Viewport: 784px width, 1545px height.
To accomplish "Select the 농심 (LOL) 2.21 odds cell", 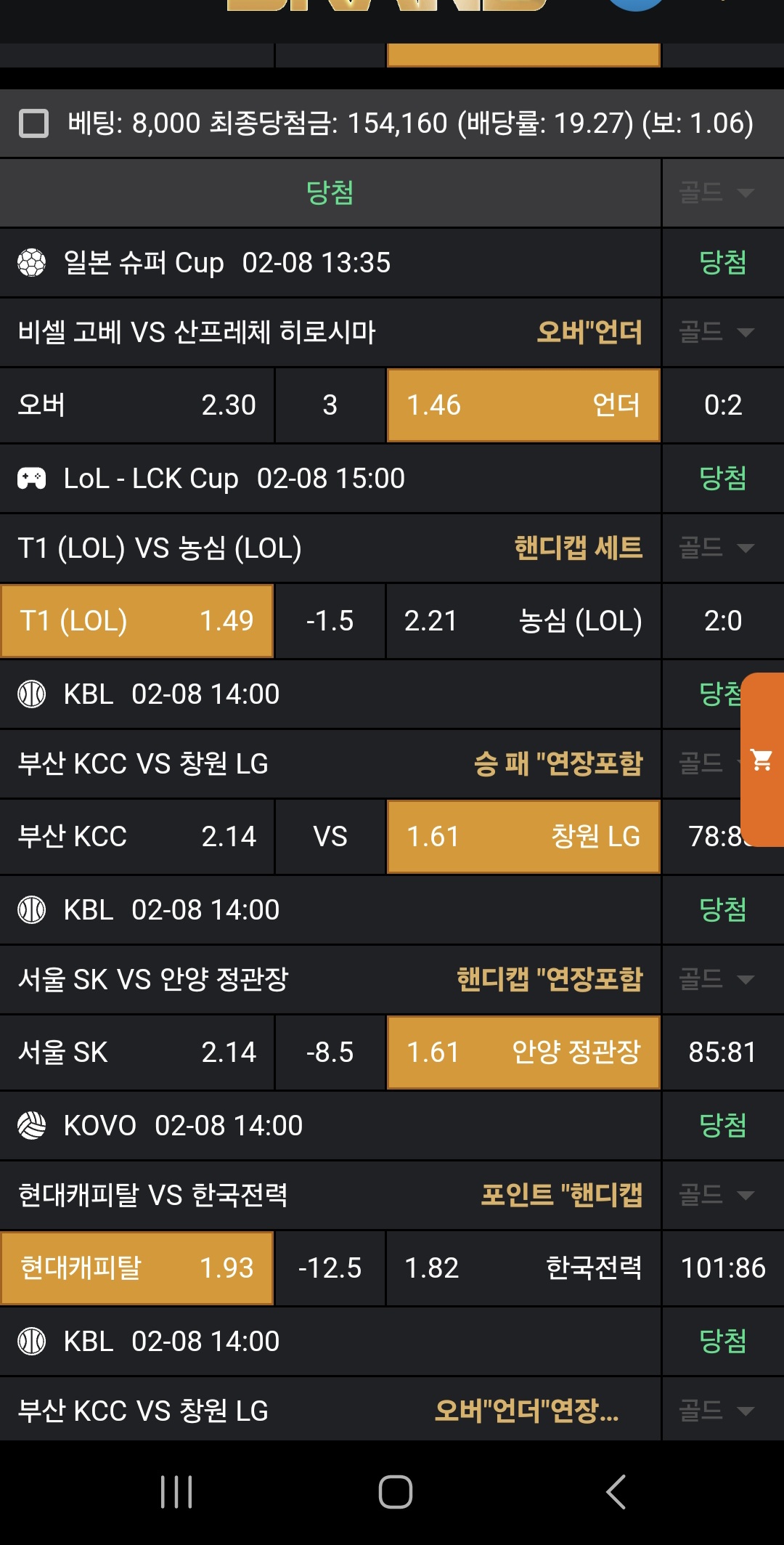I will click(x=523, y=621).
